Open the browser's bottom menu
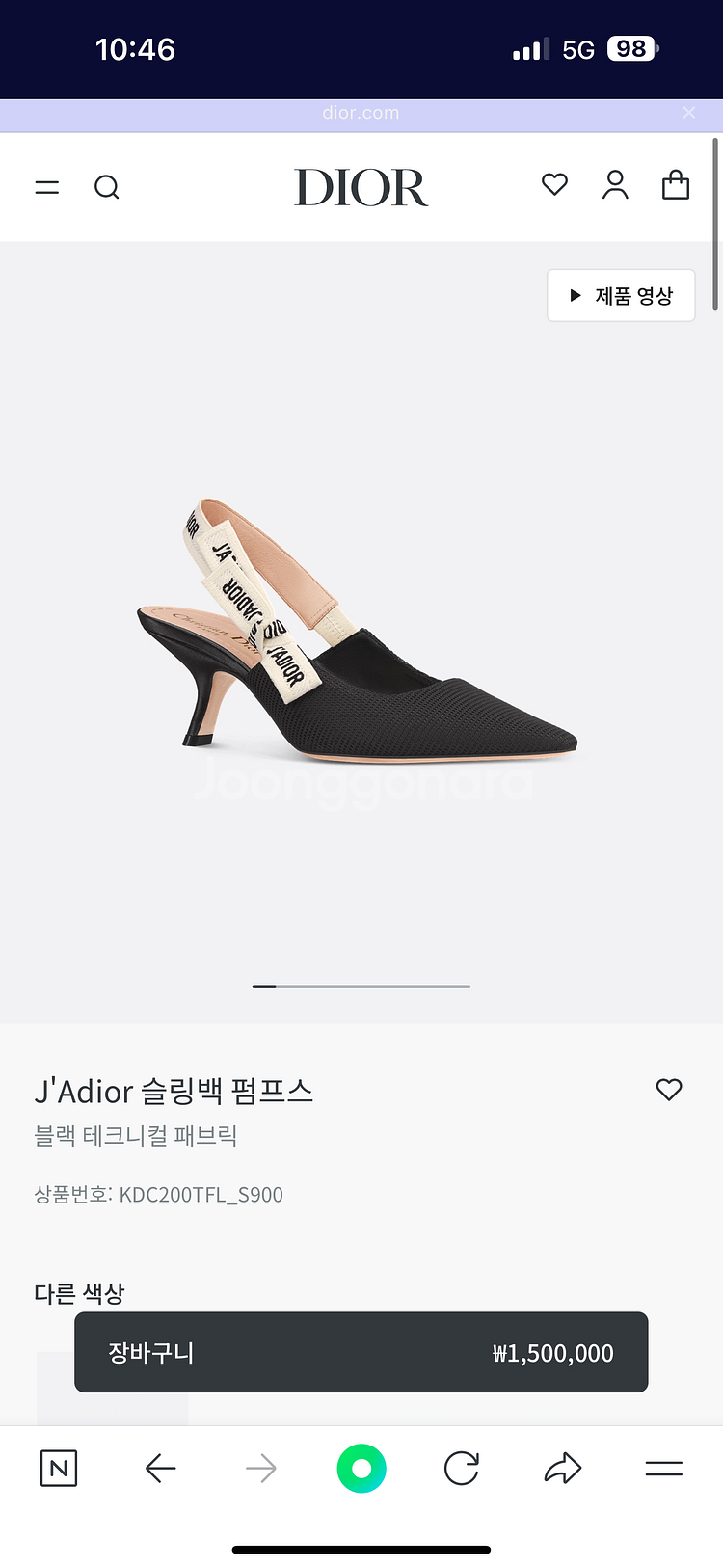 coord(664,1469)
